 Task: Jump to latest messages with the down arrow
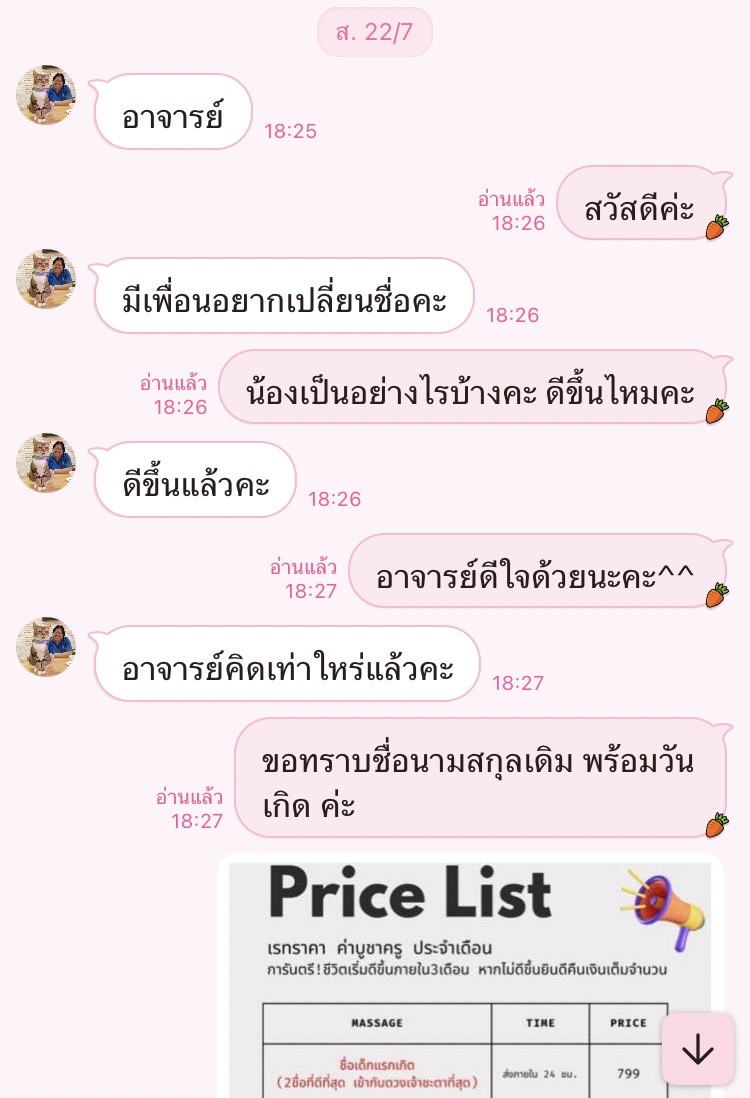point(697,1048)
